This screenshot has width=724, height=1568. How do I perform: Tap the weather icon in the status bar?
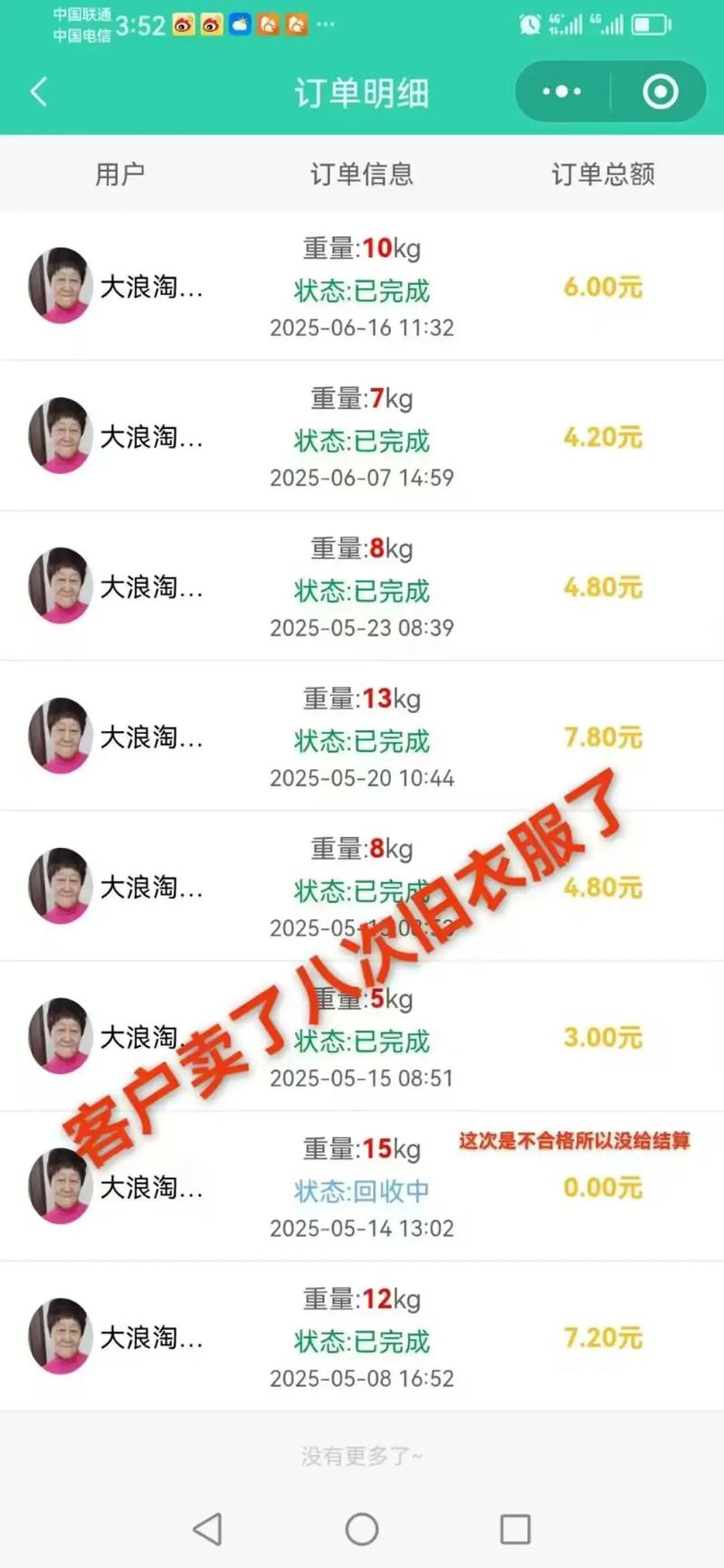(239, 25)
